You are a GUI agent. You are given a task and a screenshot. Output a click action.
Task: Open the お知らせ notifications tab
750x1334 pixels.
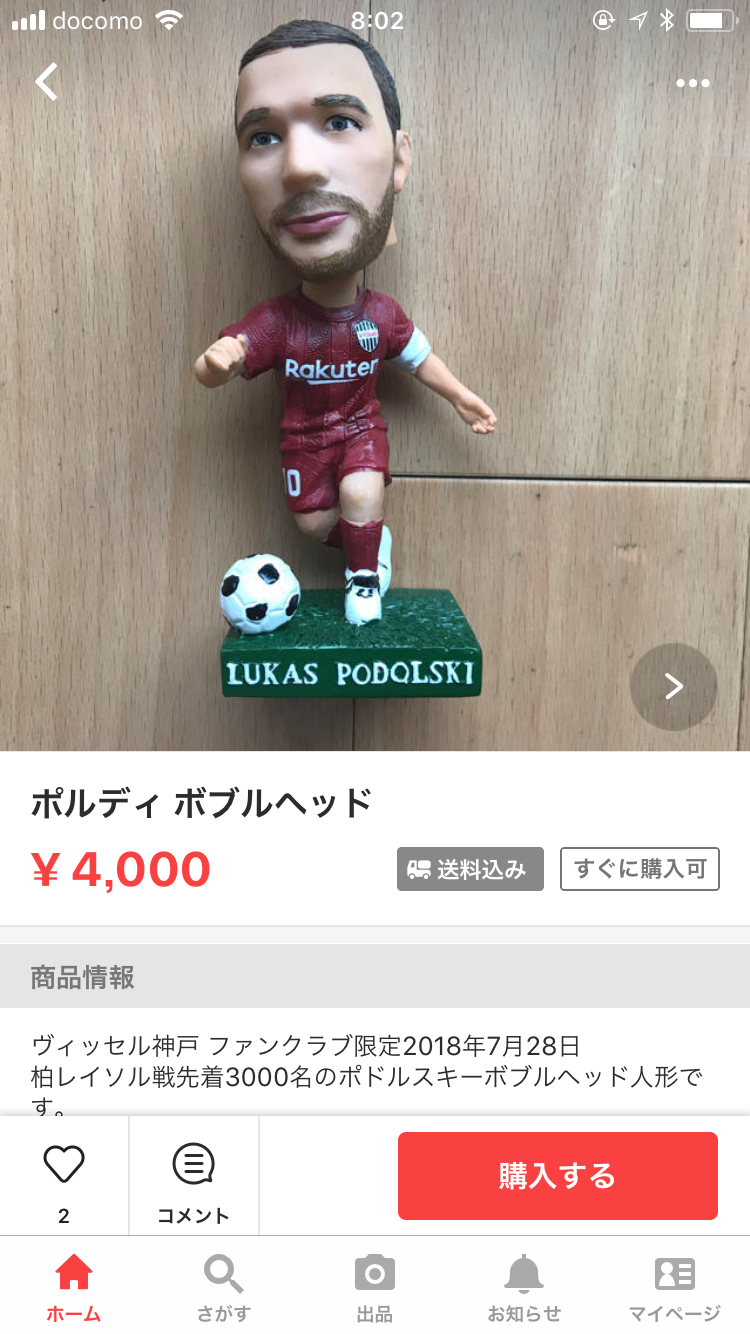[524, 1286]
